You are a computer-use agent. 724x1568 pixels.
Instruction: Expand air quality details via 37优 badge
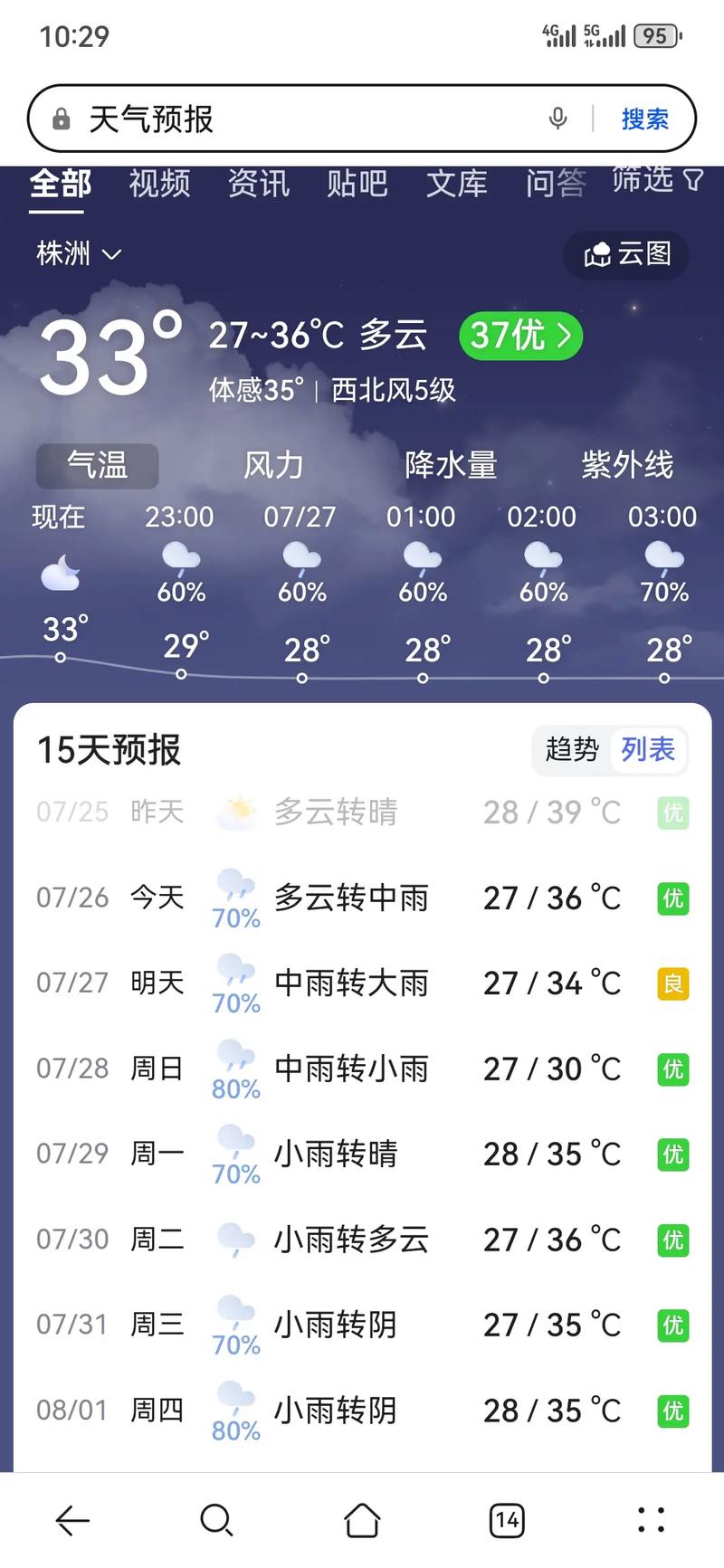[520, 336]
